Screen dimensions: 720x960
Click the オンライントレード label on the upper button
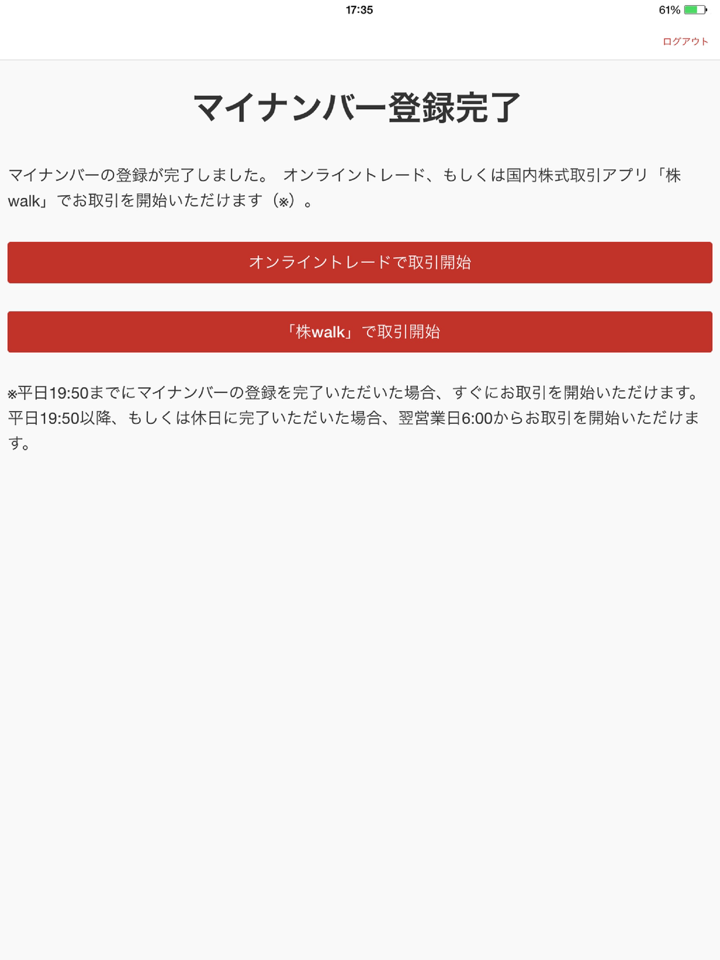pos(318,262)
